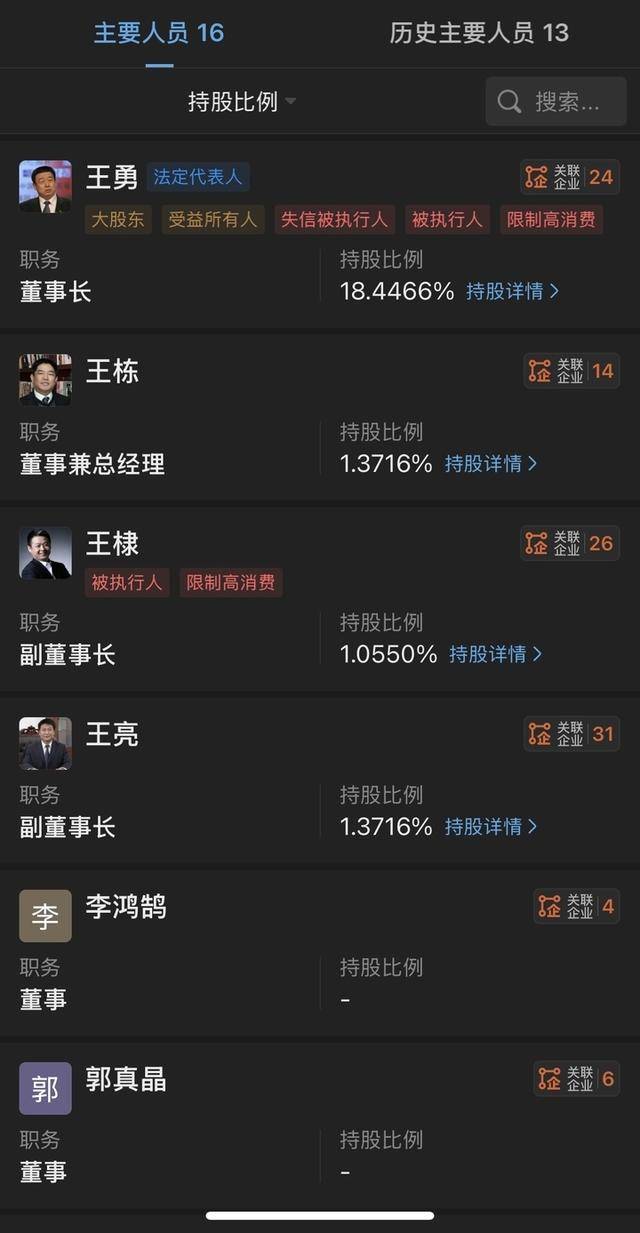The image size is (640, 1233).
Task: Open 李鸿鹄's personnel profile
Action: point(126,907)
